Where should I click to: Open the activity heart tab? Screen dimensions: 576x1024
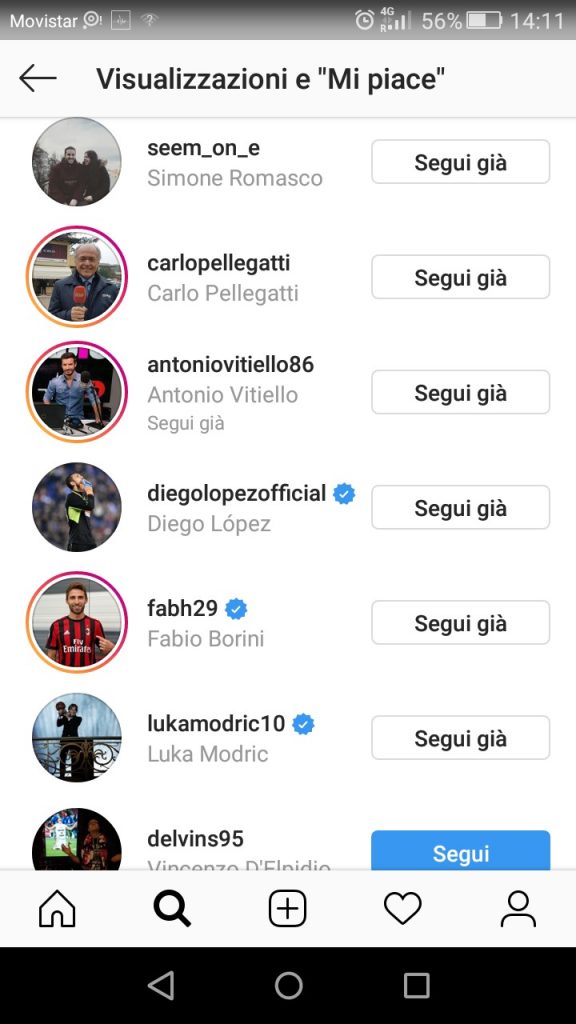(x=403, y=908)
